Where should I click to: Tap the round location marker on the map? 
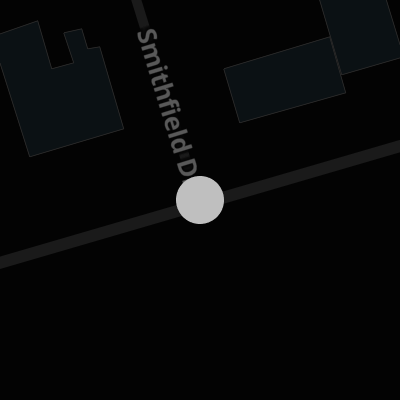(x=200, y=200)
